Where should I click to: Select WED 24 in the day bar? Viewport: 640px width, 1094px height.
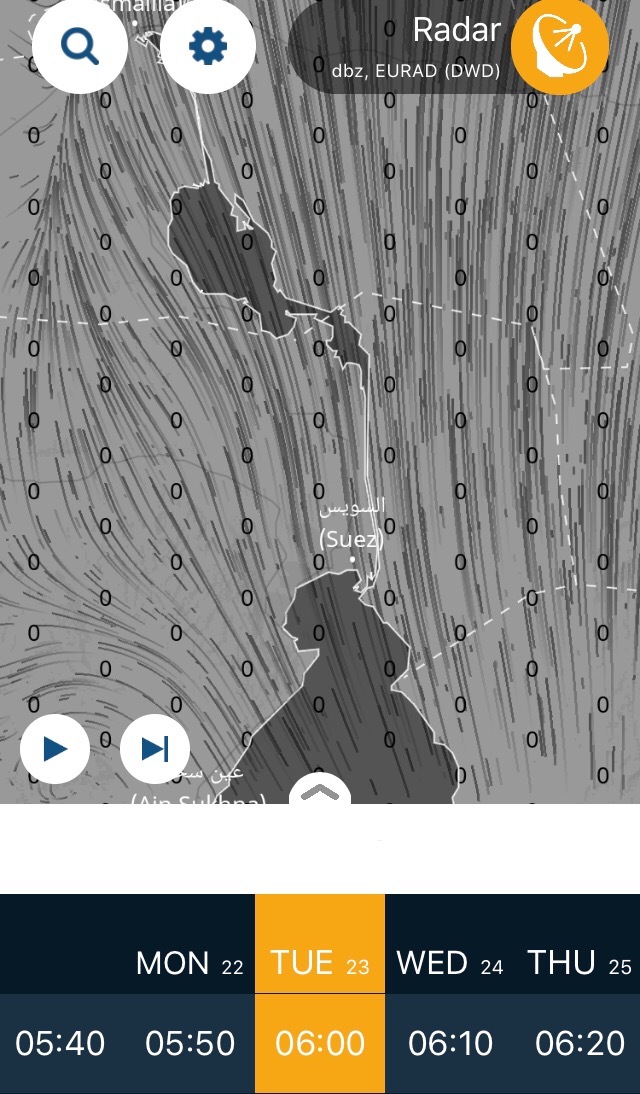pos(449,964)
